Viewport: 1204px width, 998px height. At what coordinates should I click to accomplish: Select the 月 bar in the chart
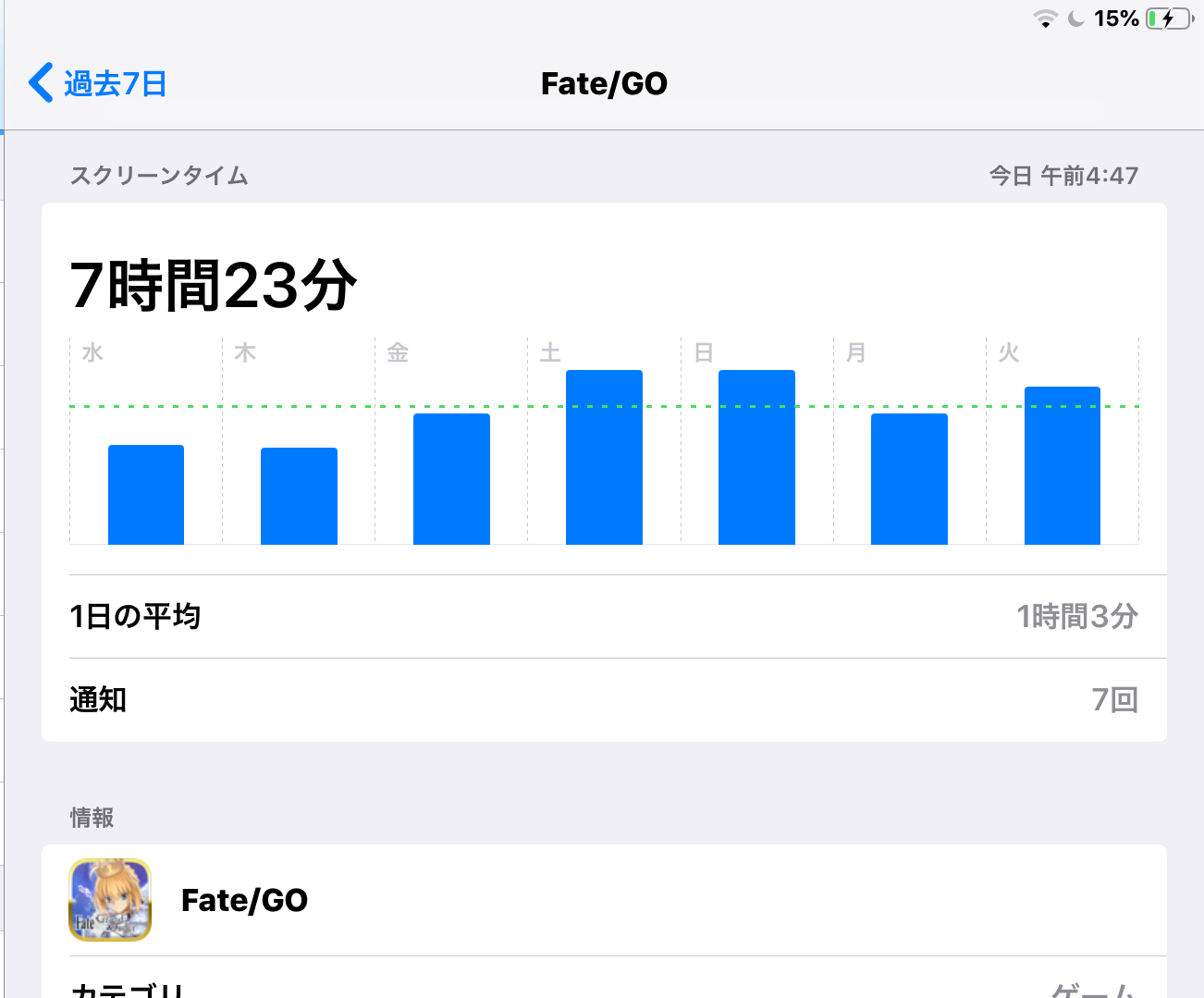click(909, 479)
